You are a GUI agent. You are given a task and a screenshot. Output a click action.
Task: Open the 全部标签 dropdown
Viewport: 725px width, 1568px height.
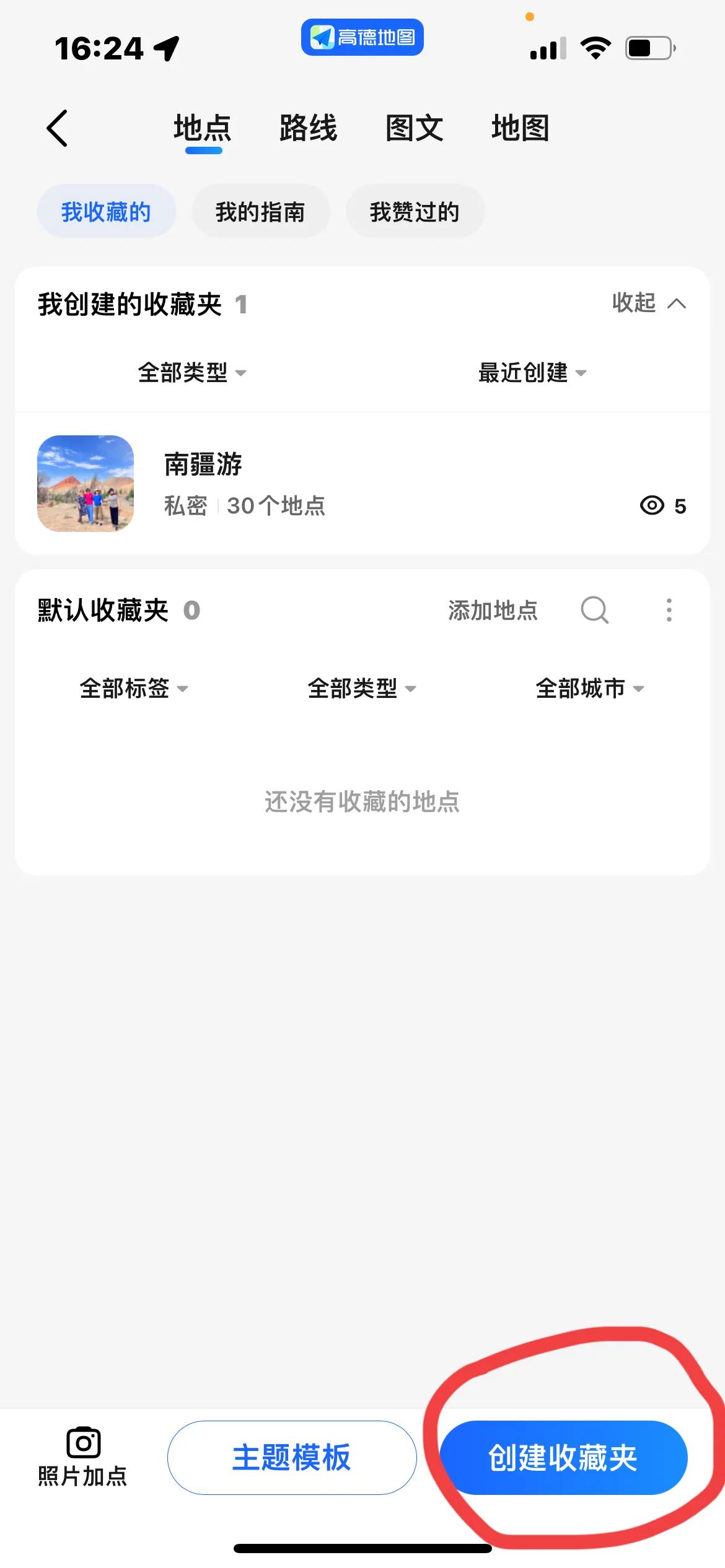(x=133, y=689)
